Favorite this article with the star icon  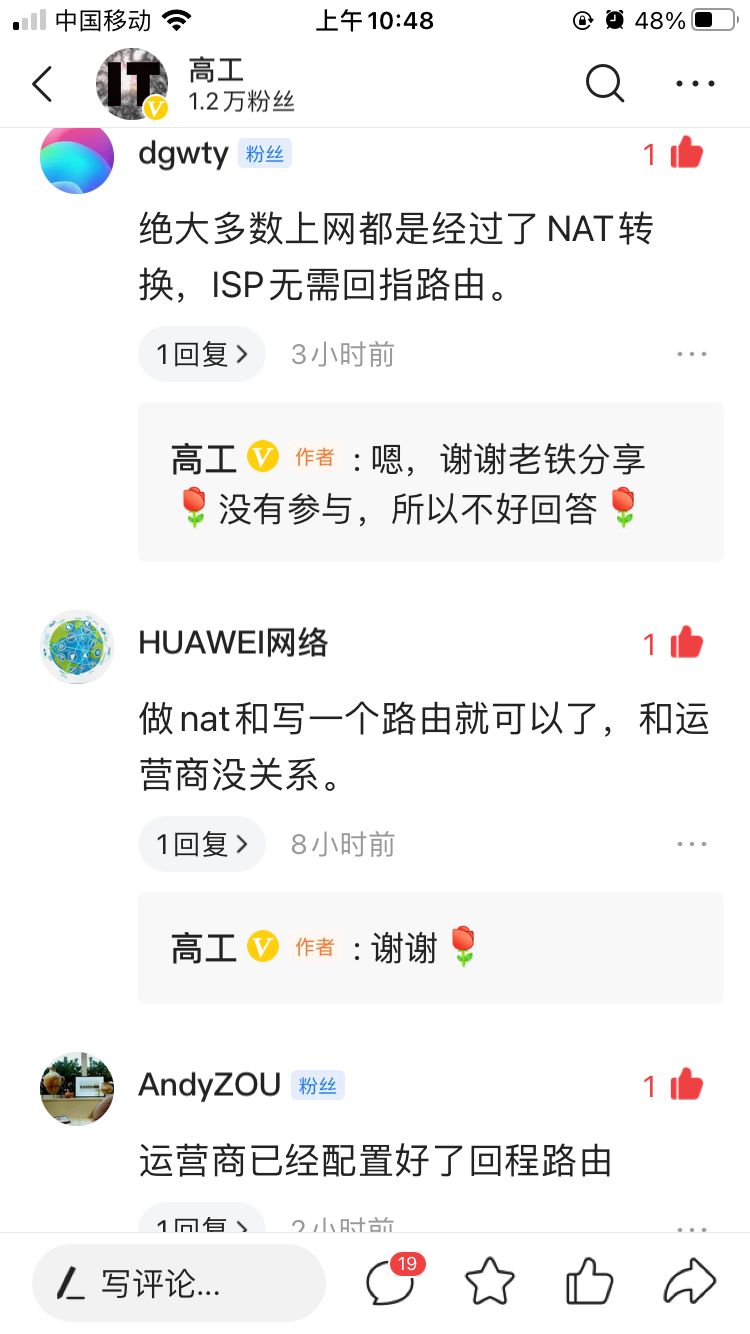point(490,1283)
